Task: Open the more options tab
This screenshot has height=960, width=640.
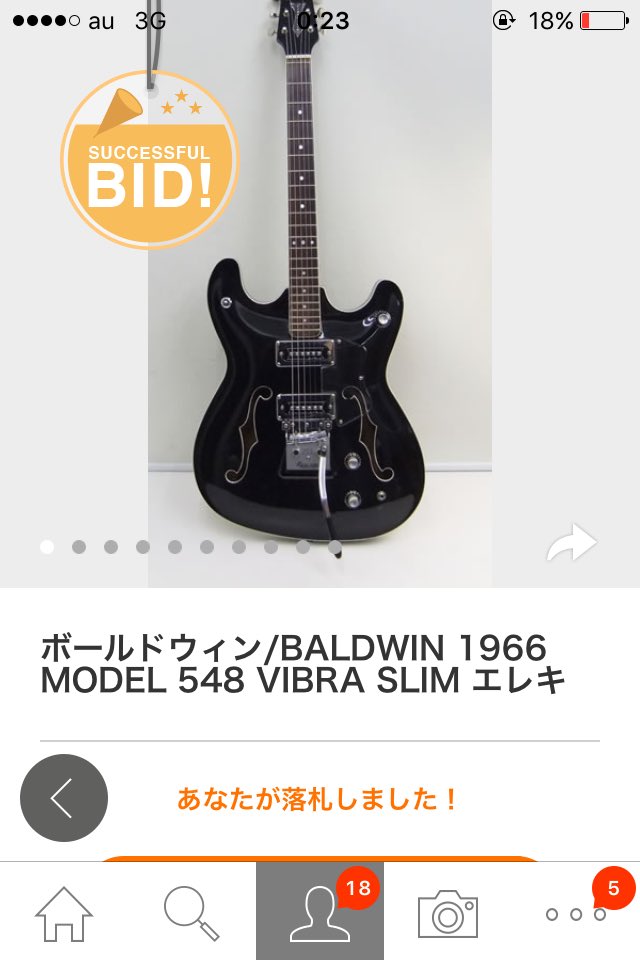Action: point(576,912)
